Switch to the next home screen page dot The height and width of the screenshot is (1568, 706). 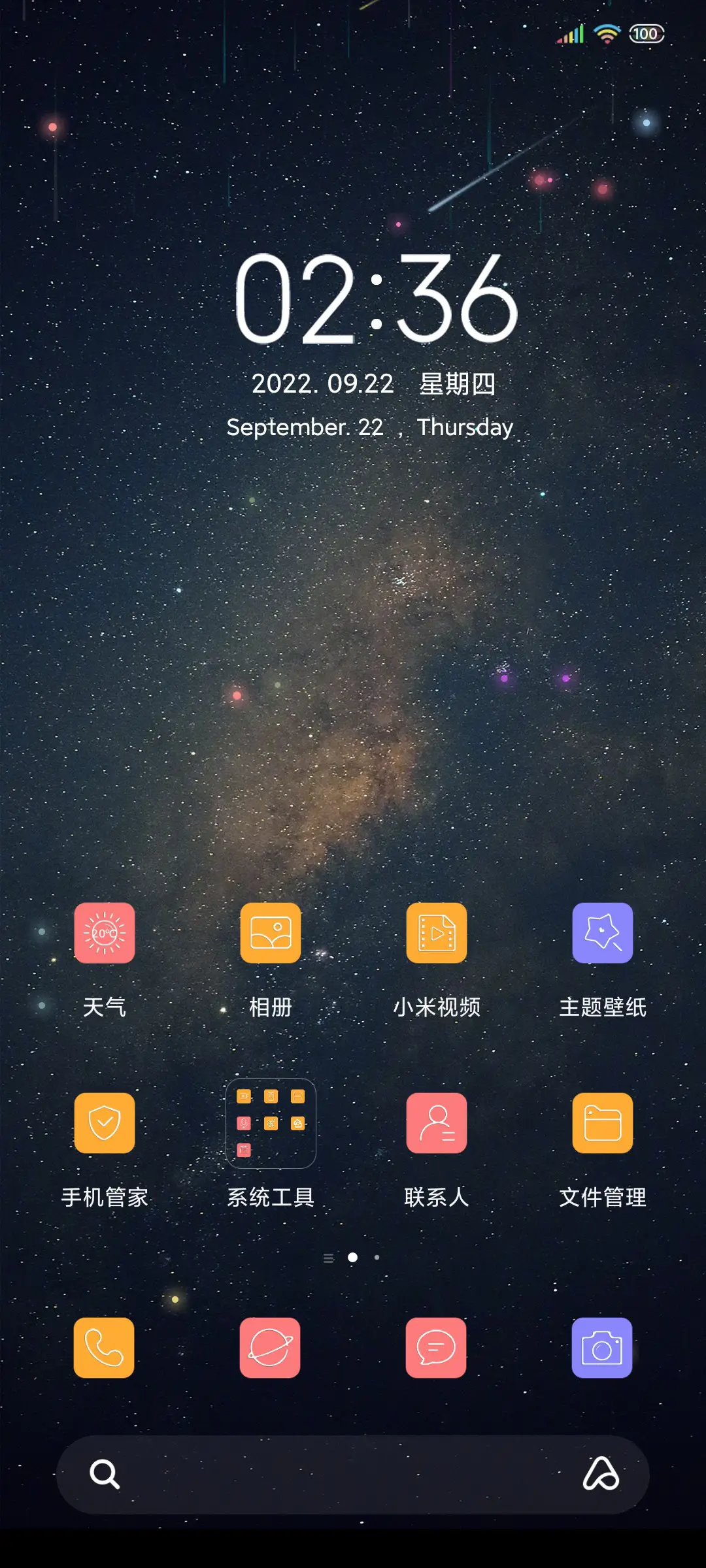377,1257
